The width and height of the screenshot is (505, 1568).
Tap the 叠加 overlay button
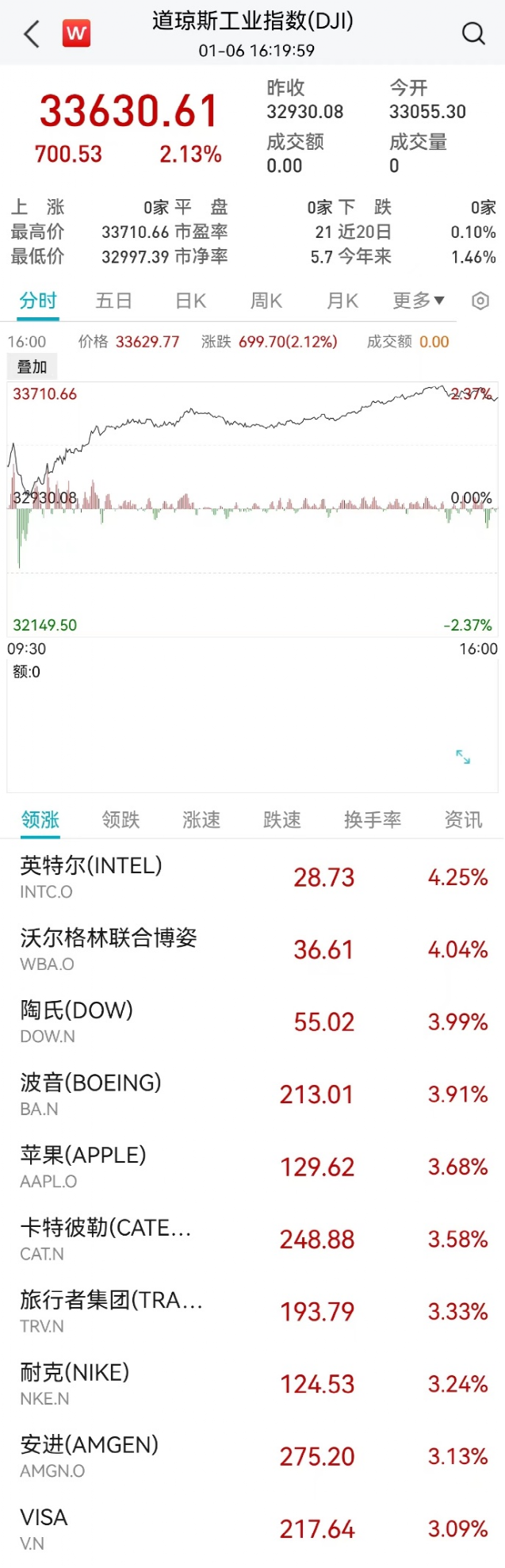tap(33, 366)
